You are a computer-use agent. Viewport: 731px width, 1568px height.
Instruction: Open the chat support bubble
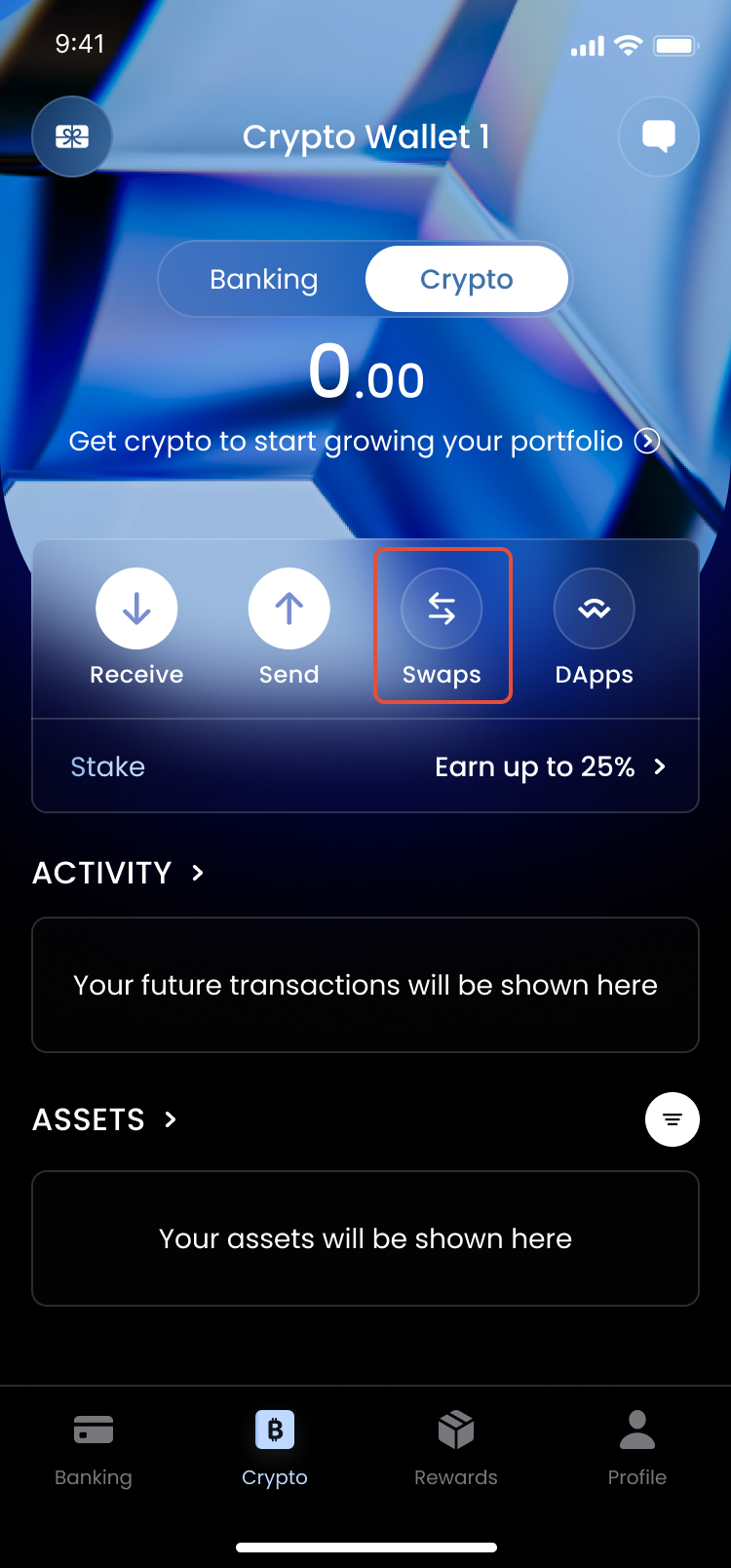pyautogui.click(x=659, y=137)
